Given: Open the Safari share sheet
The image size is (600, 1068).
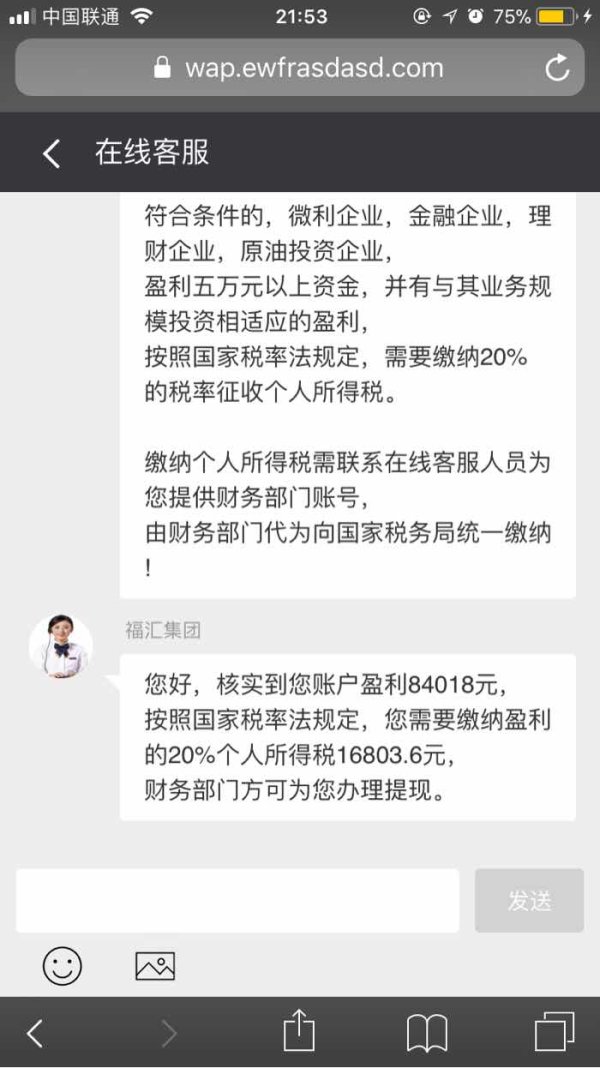Looking at the screenshot, I should click(x=299, y=1031).
